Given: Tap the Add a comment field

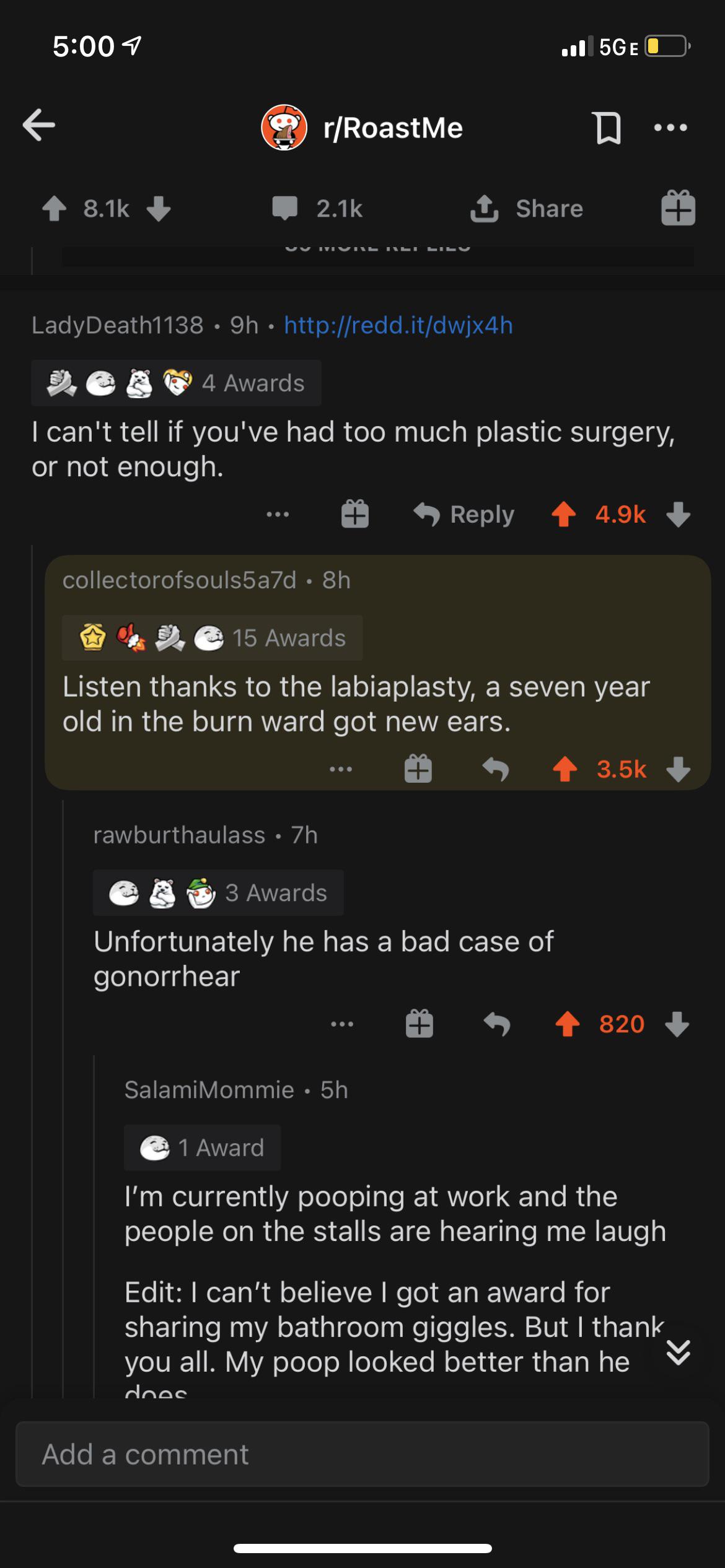Looking at the screenshot, I should [x=362, y=1454].
